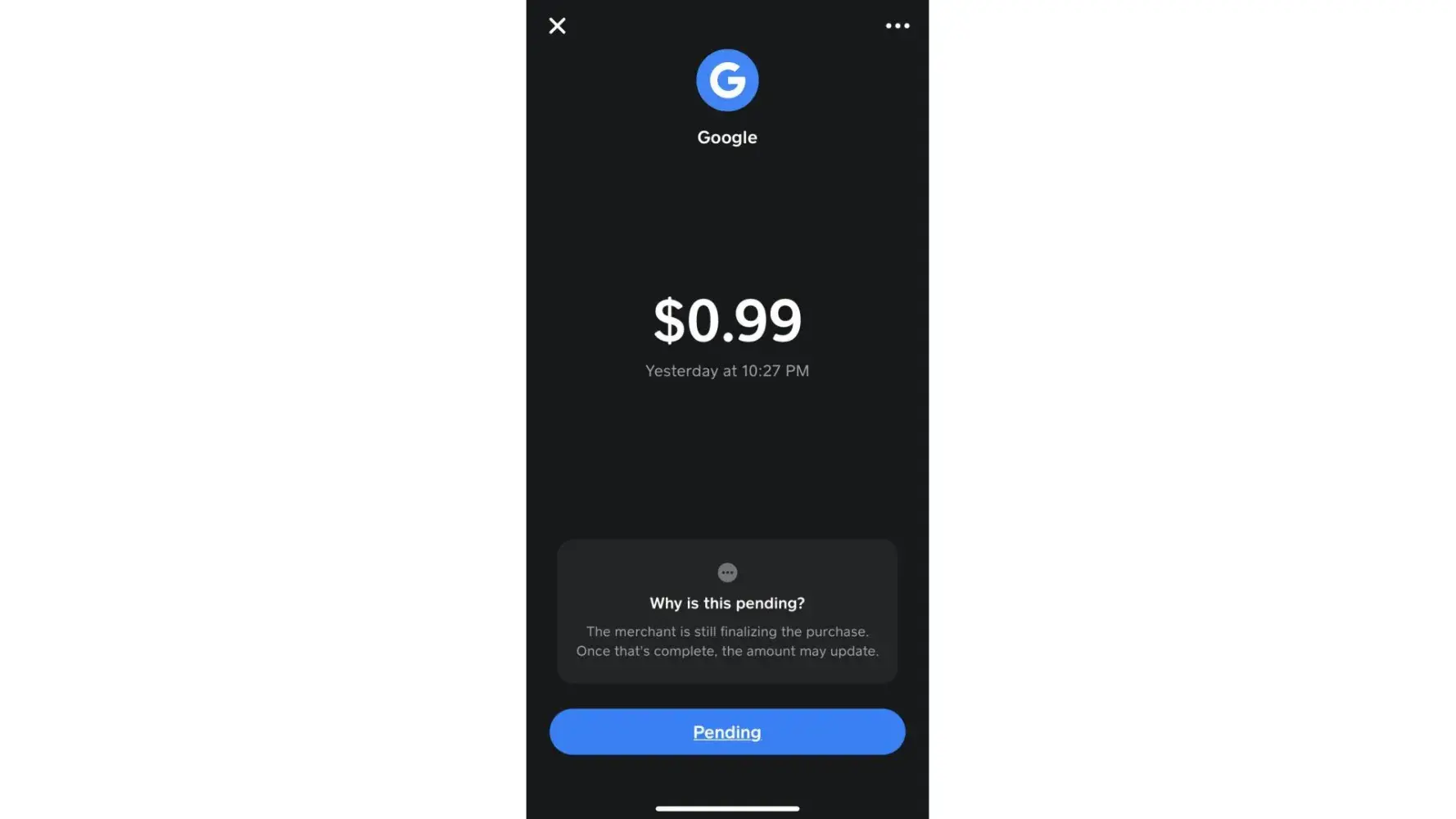Close the Google payment details
The height and width of the screenshot is (819, 1456).
click(557, 26)
